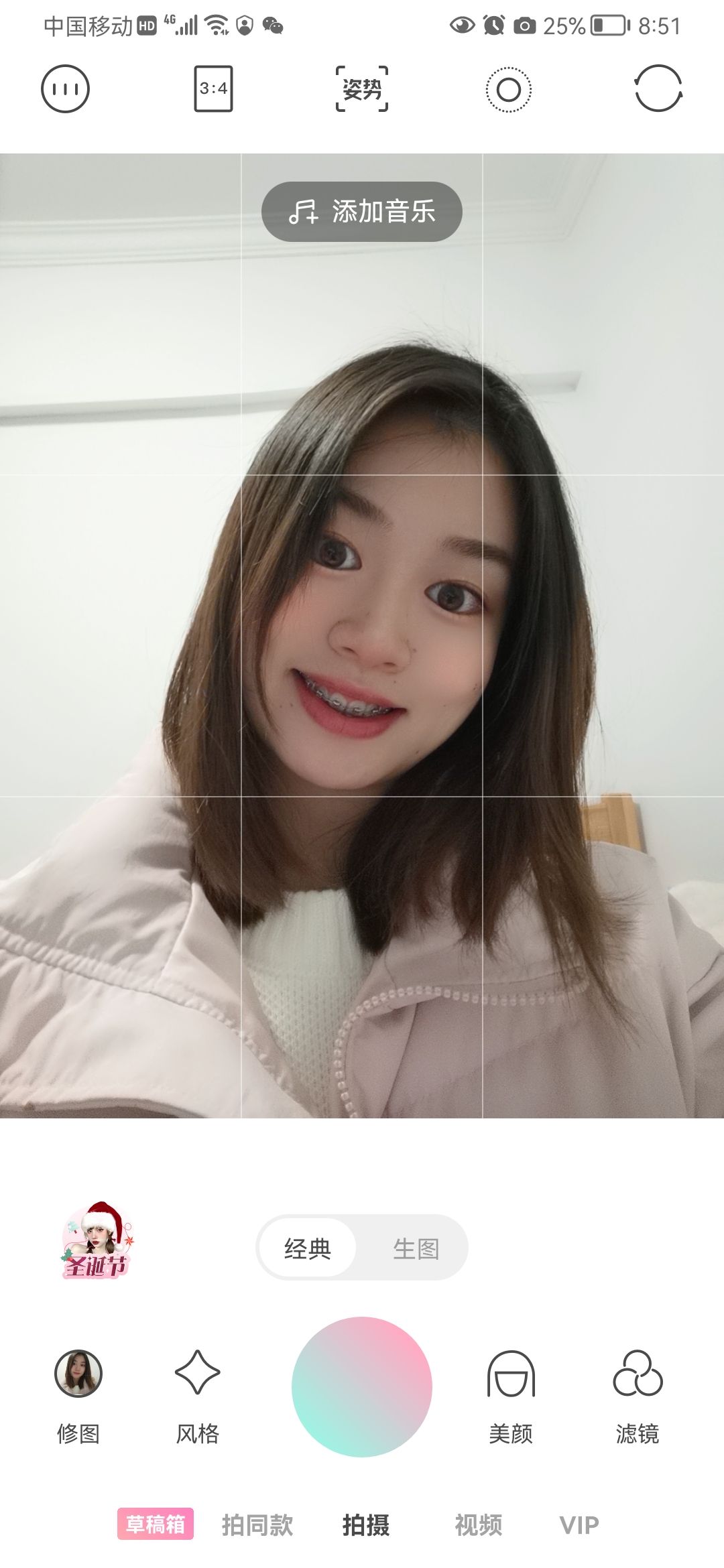Switch to the 拍同款 tab
The image size is (724, 1568).
point(257,1525)
